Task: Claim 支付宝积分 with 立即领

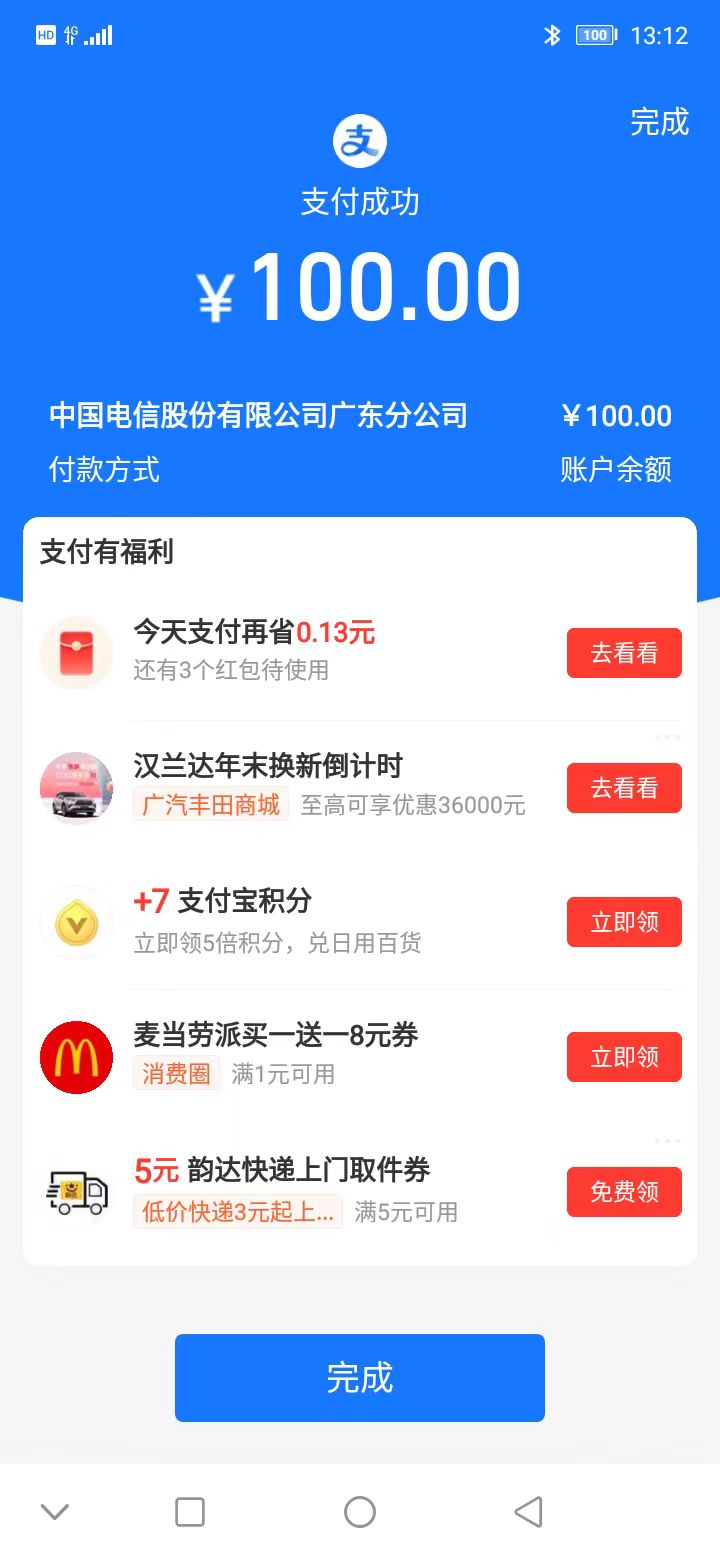Action: click(x=624, y=922)
